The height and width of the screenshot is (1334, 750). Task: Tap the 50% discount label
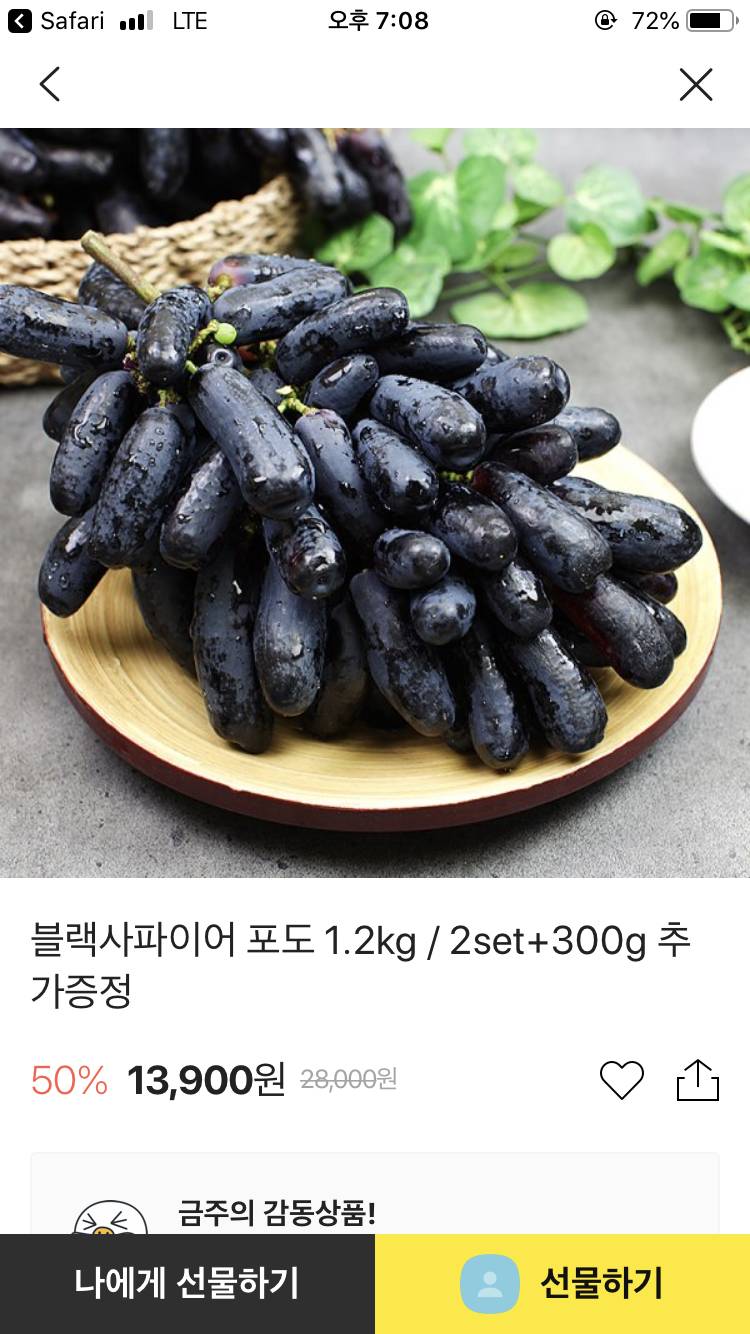point(71,1081)
